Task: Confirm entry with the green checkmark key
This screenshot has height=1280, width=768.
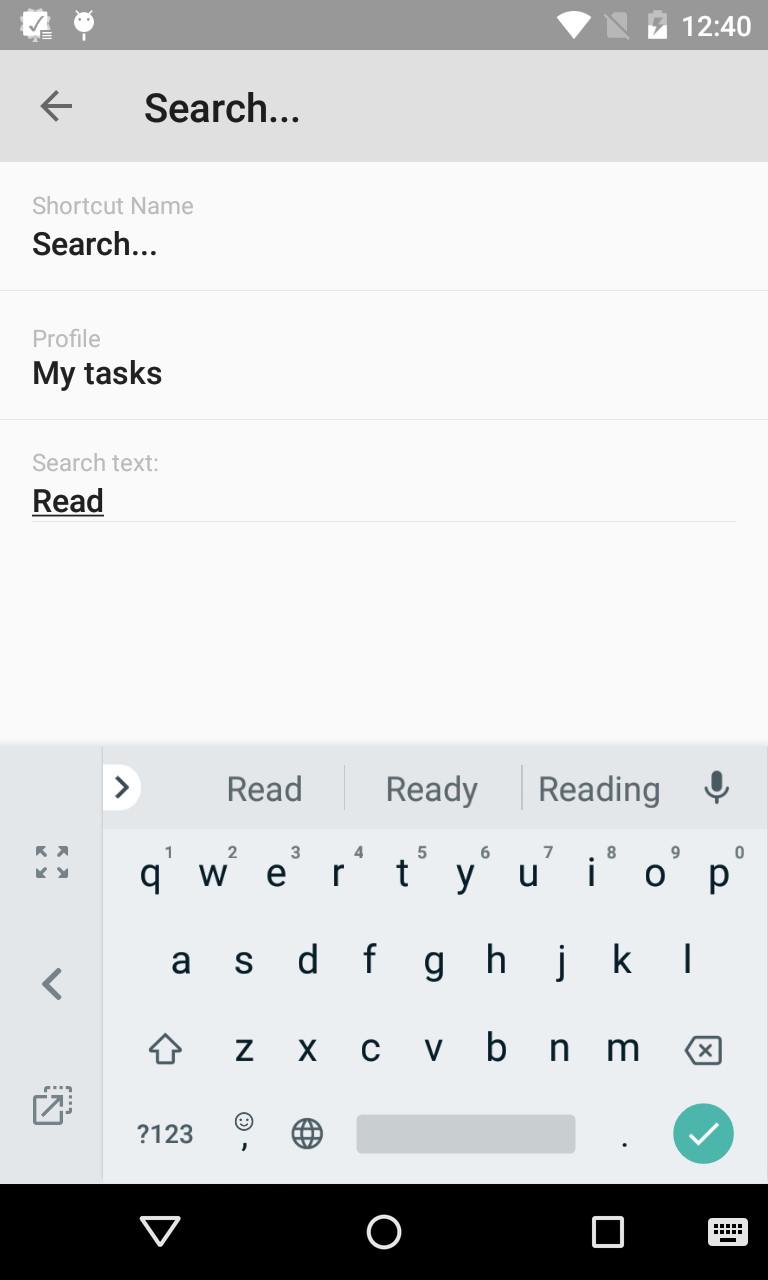Action: (x=703, y=1133)
